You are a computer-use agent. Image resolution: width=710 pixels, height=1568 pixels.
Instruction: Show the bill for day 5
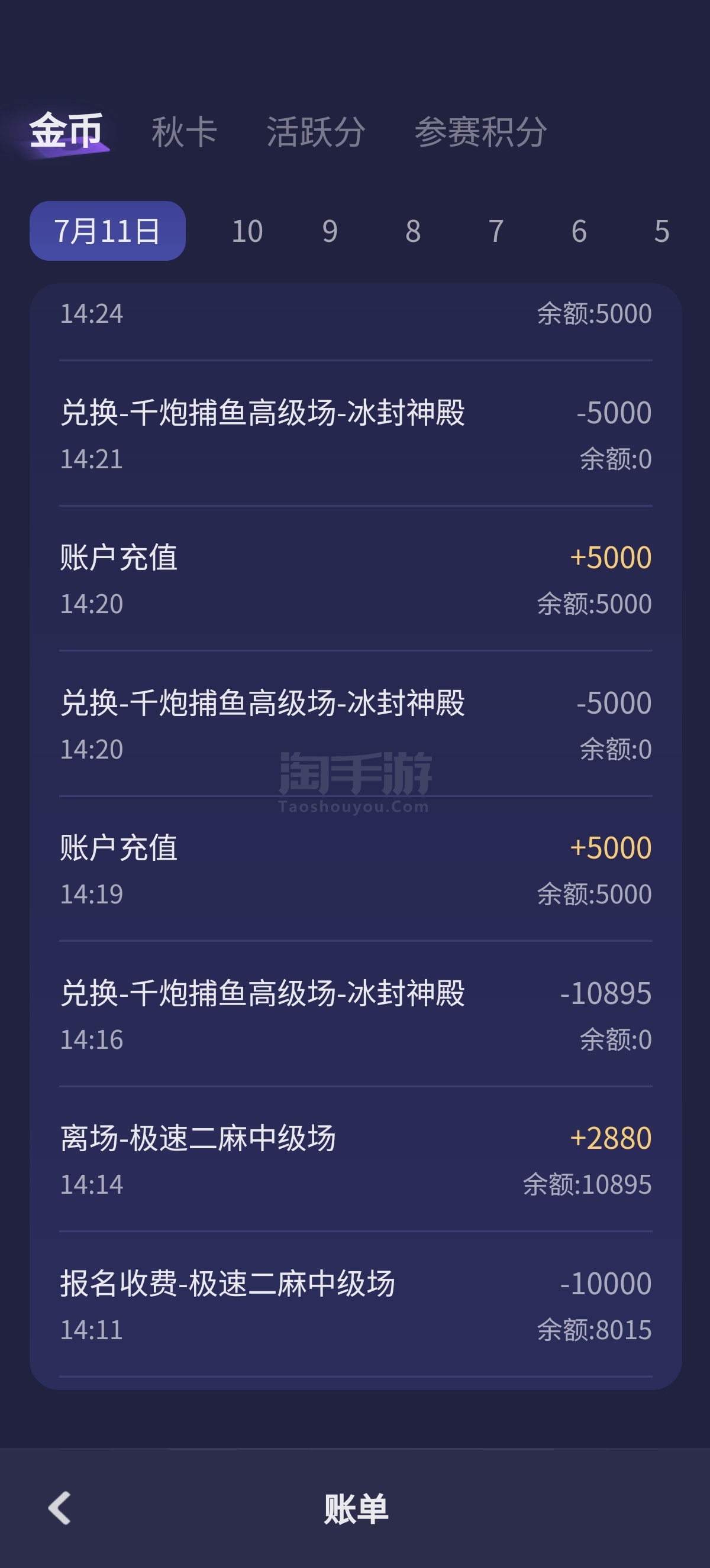click(x=661, y=231)
